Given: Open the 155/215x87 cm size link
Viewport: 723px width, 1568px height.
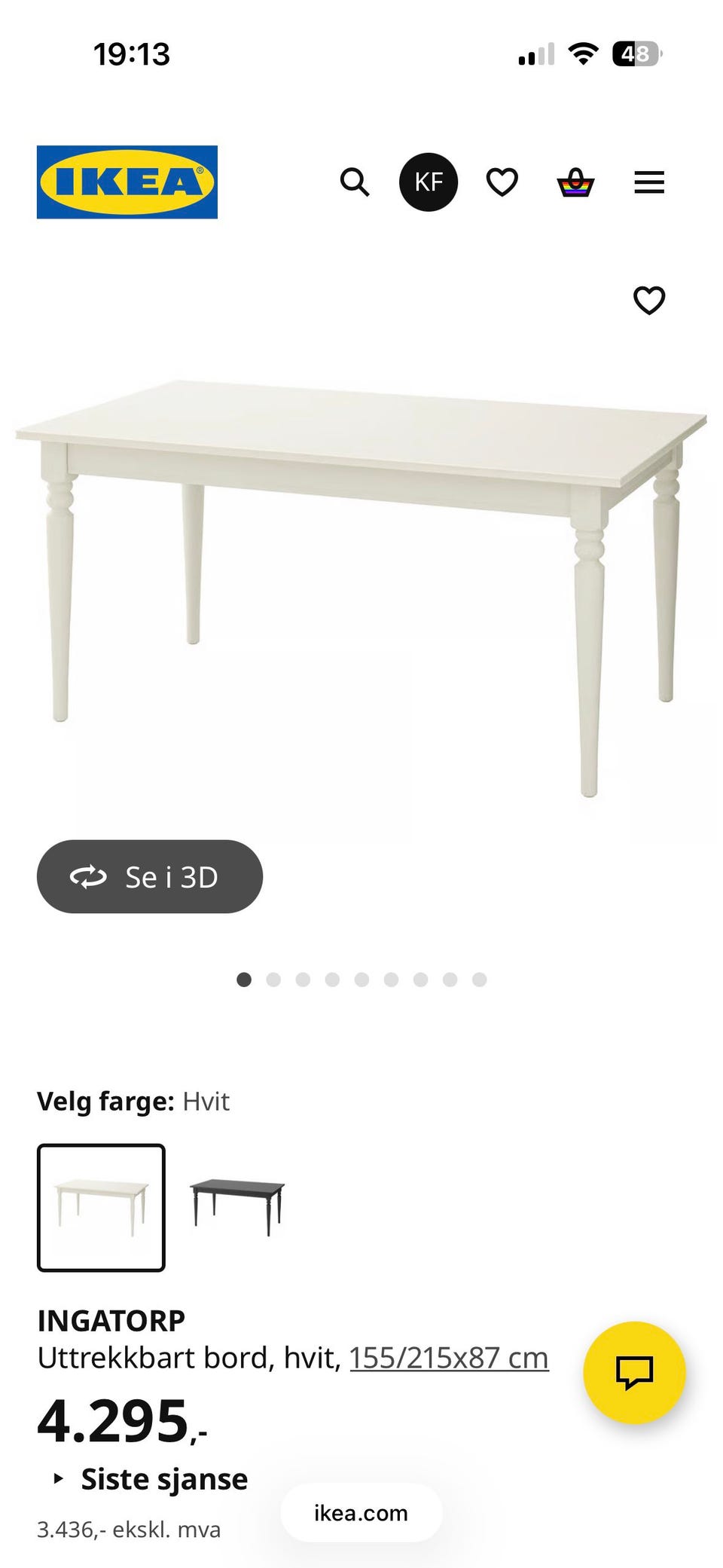Looking at the screenshot, I should [449, 1358].
